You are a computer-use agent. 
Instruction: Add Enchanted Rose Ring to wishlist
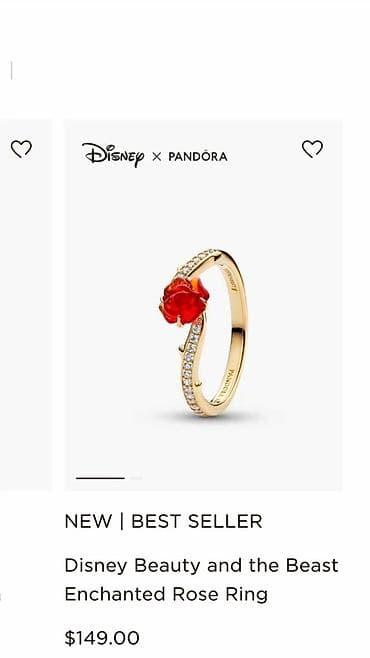(x=312, y=149)
